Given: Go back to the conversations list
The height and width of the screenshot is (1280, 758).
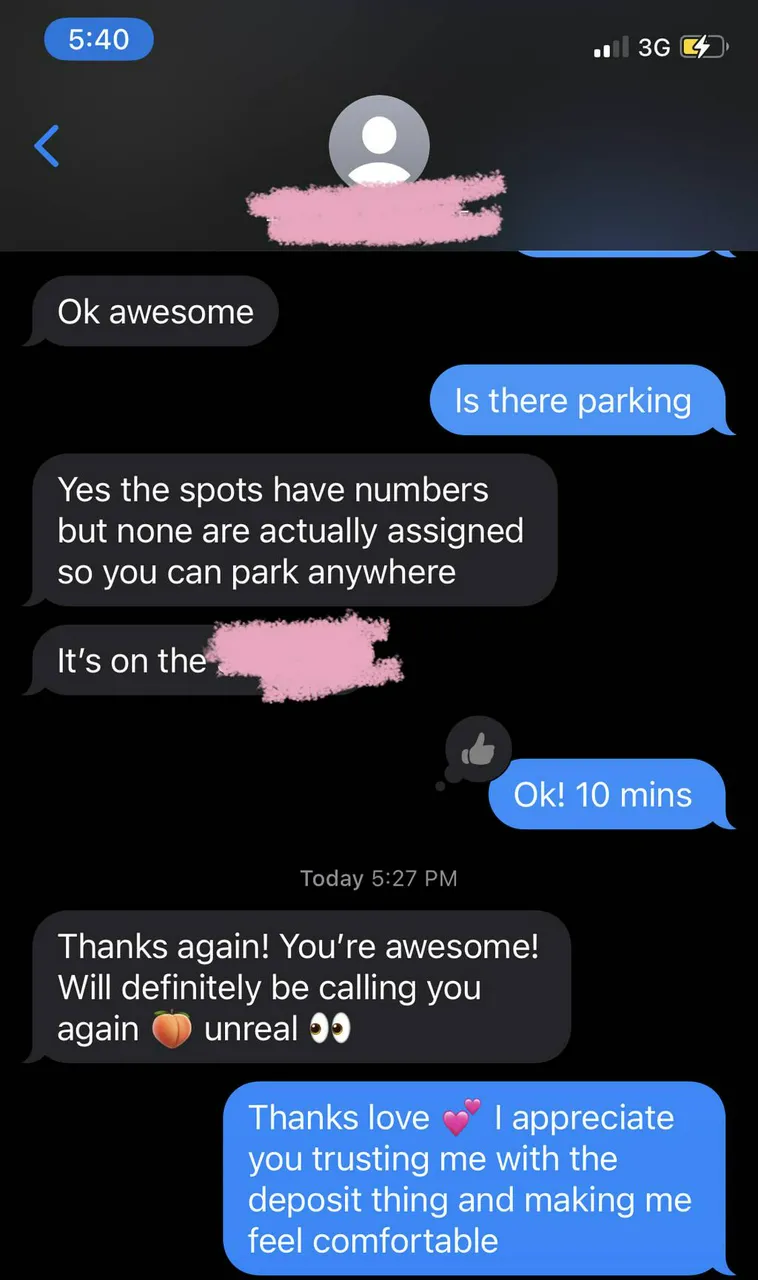Looking at the screenshot, I should [47, 146].
